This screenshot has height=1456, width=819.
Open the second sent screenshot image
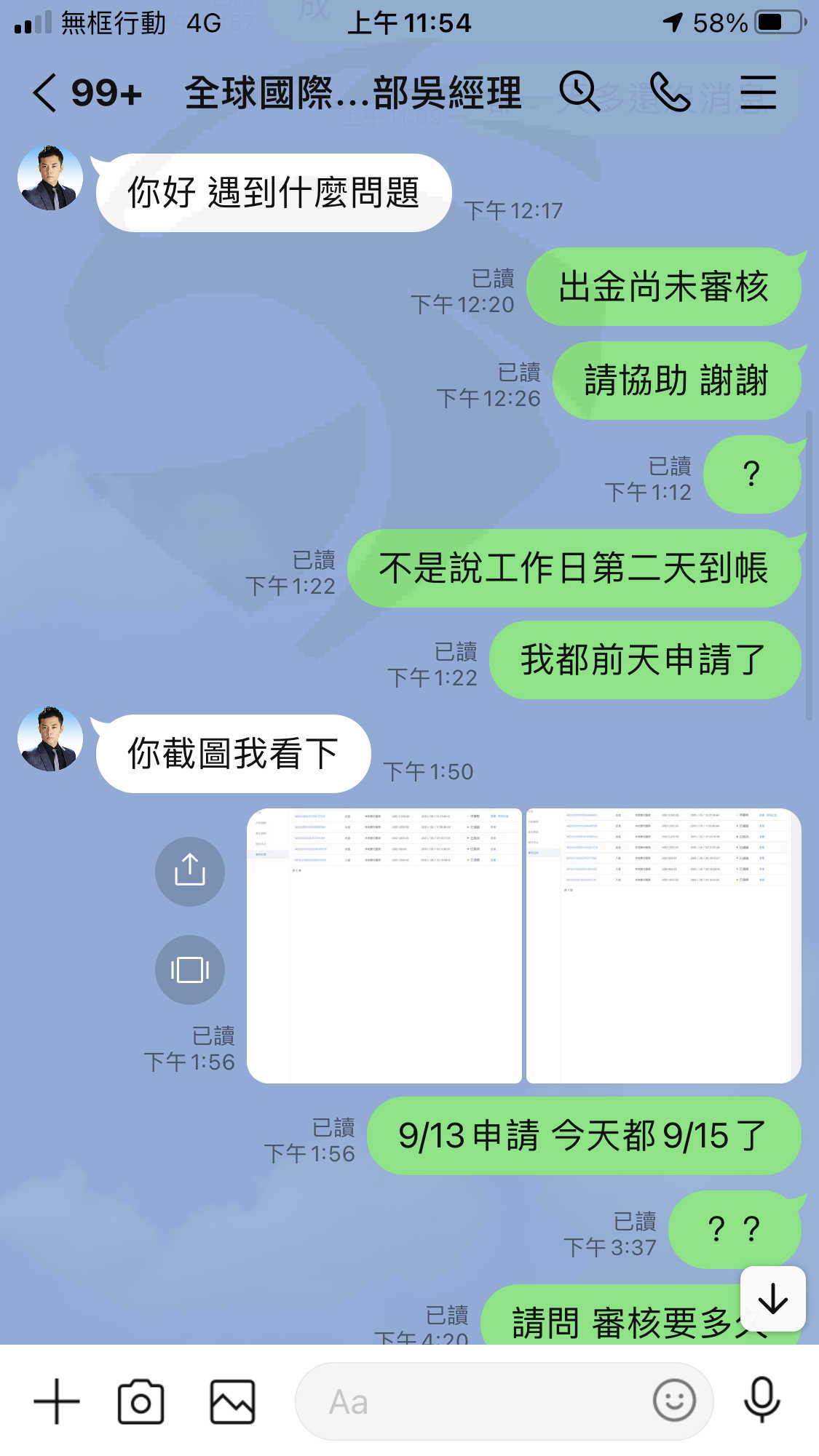663,945
